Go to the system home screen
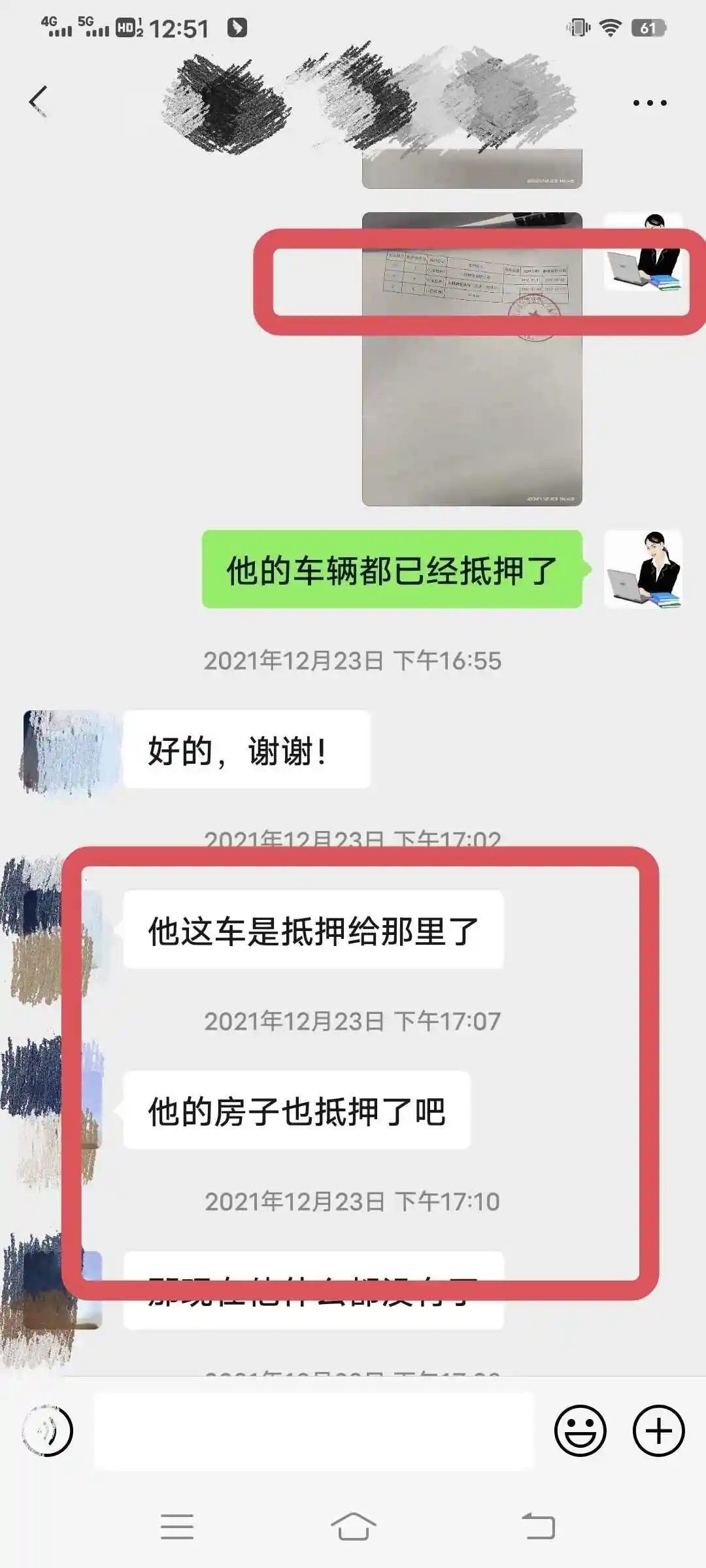This screenshot has width=706, height=1568. tap(353, 1527)
